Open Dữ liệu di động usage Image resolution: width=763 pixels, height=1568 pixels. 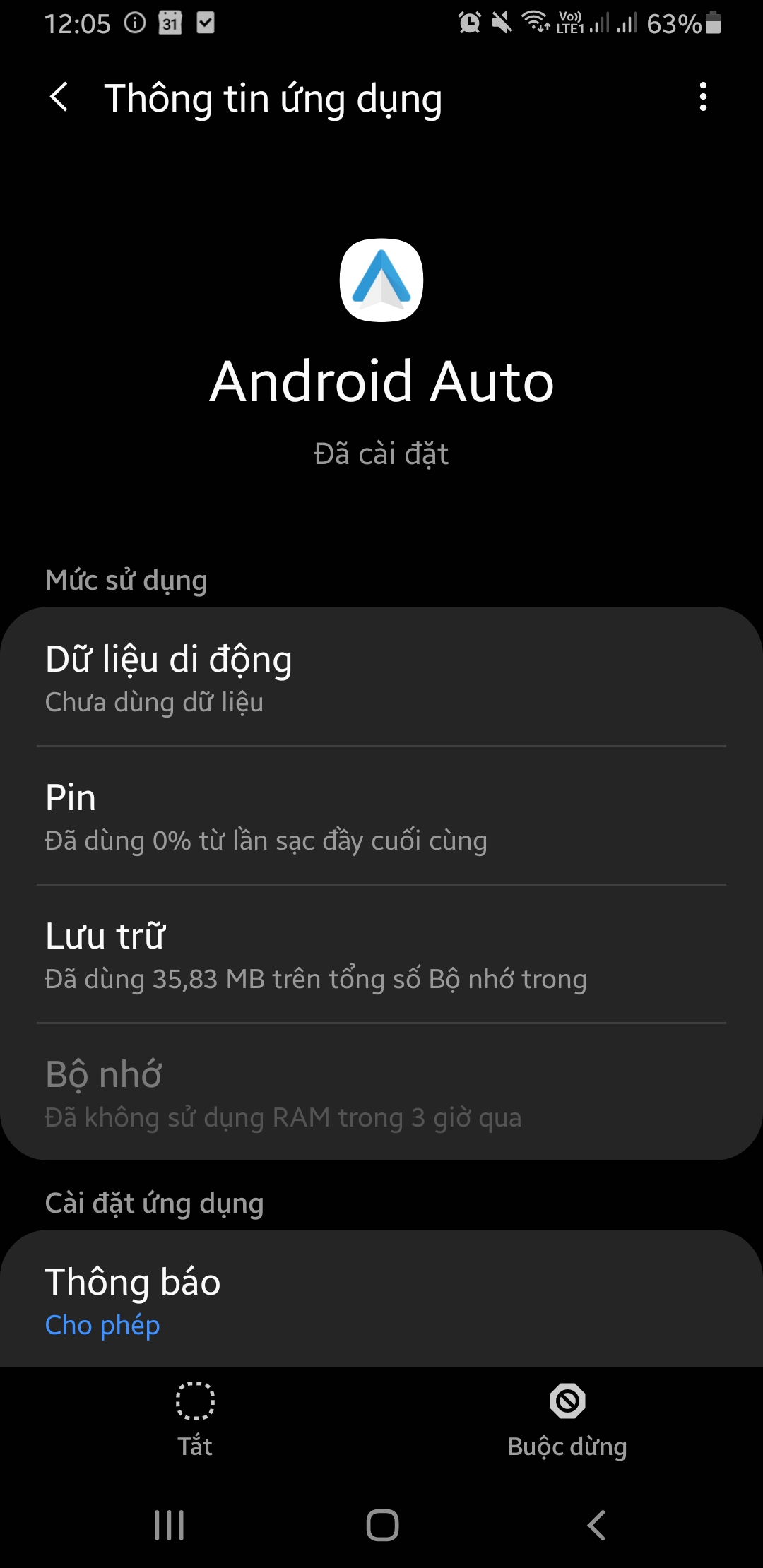pyautogui.click(x=381, y=677)
